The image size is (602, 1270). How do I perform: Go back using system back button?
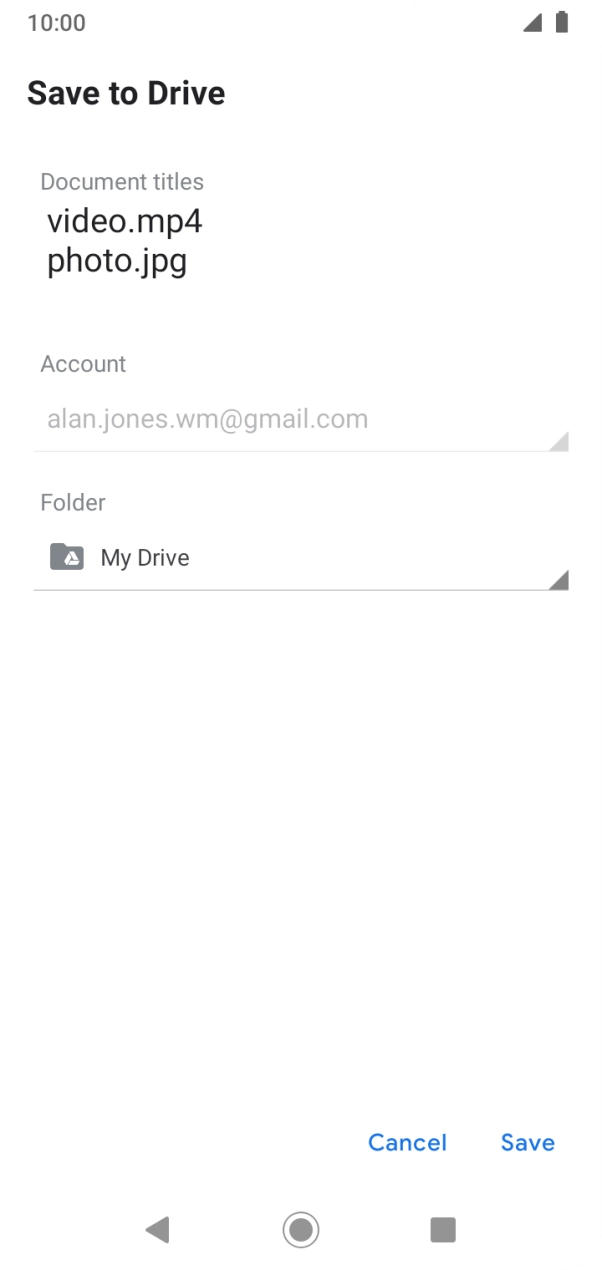point(157,1229)
